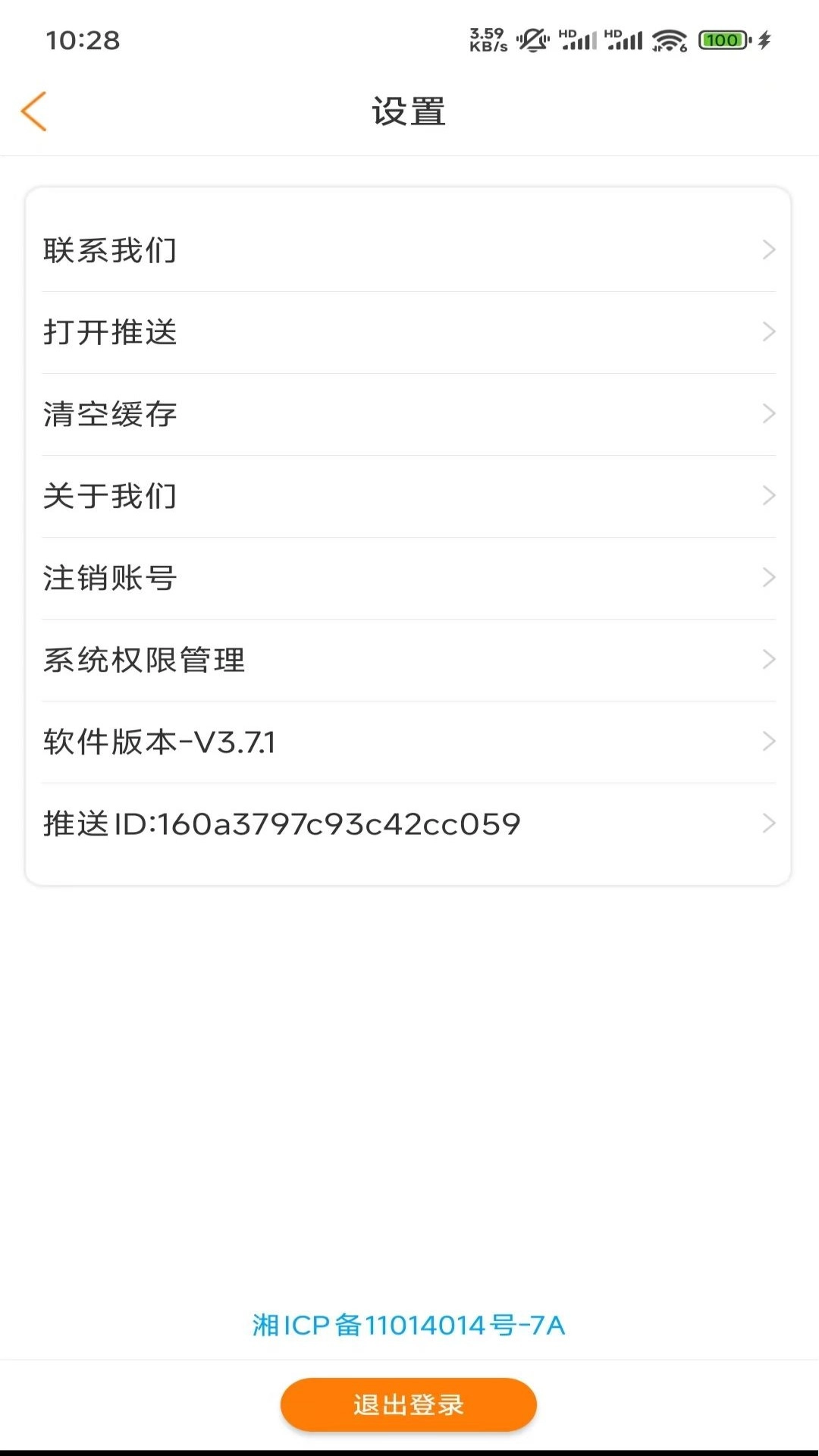Open the 设置 page title area
The image size is (819, 1456).
[x=409, y=110]
